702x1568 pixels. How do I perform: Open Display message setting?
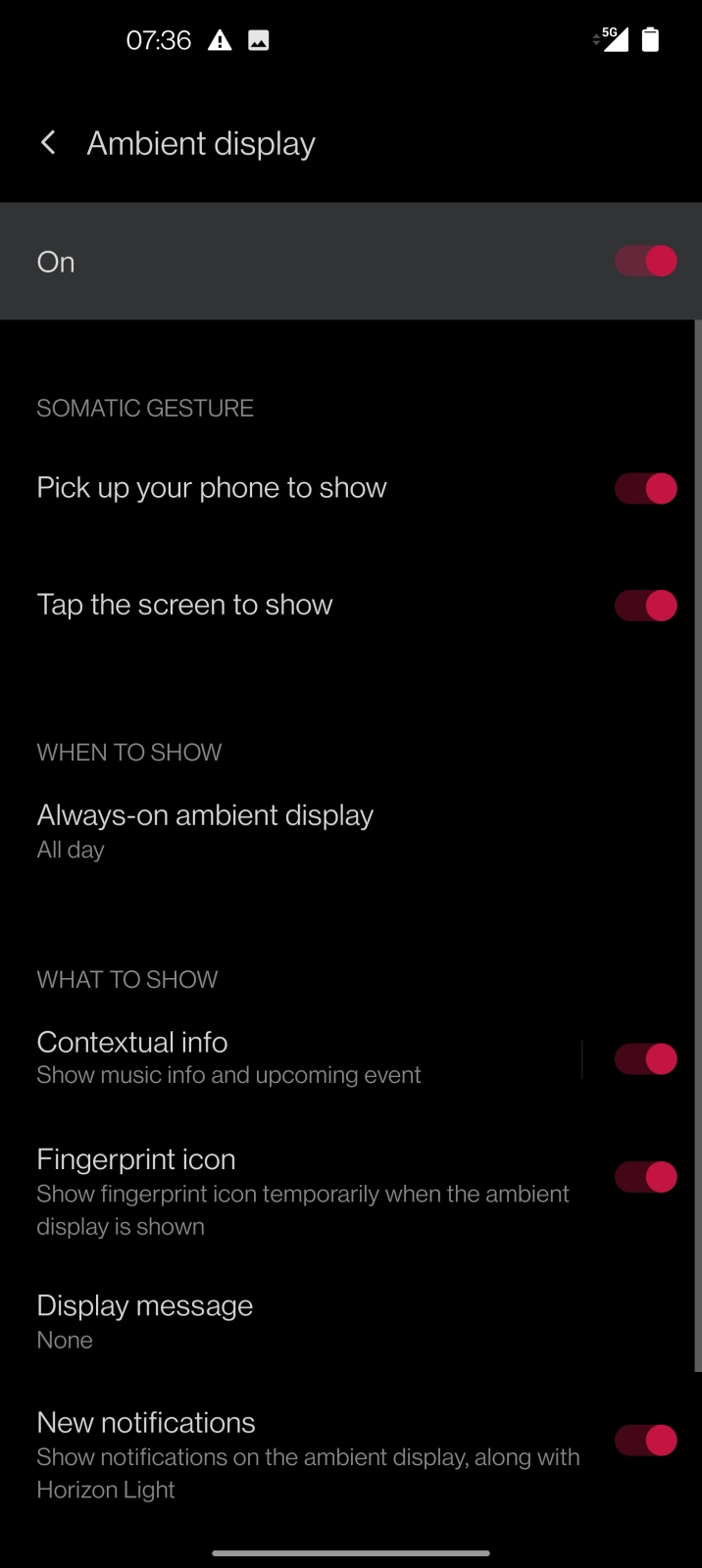351,1321
